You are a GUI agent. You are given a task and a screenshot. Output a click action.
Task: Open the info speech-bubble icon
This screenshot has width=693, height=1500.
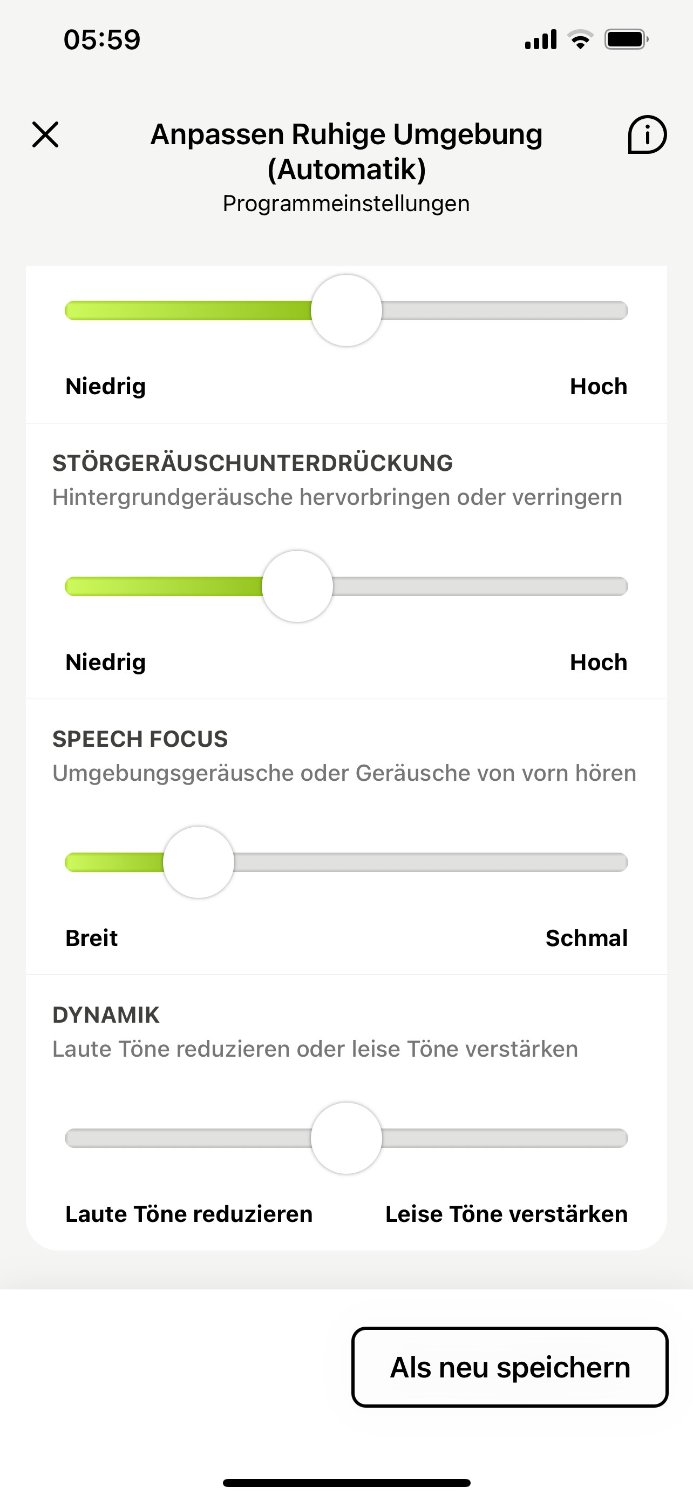coord(647,135)
